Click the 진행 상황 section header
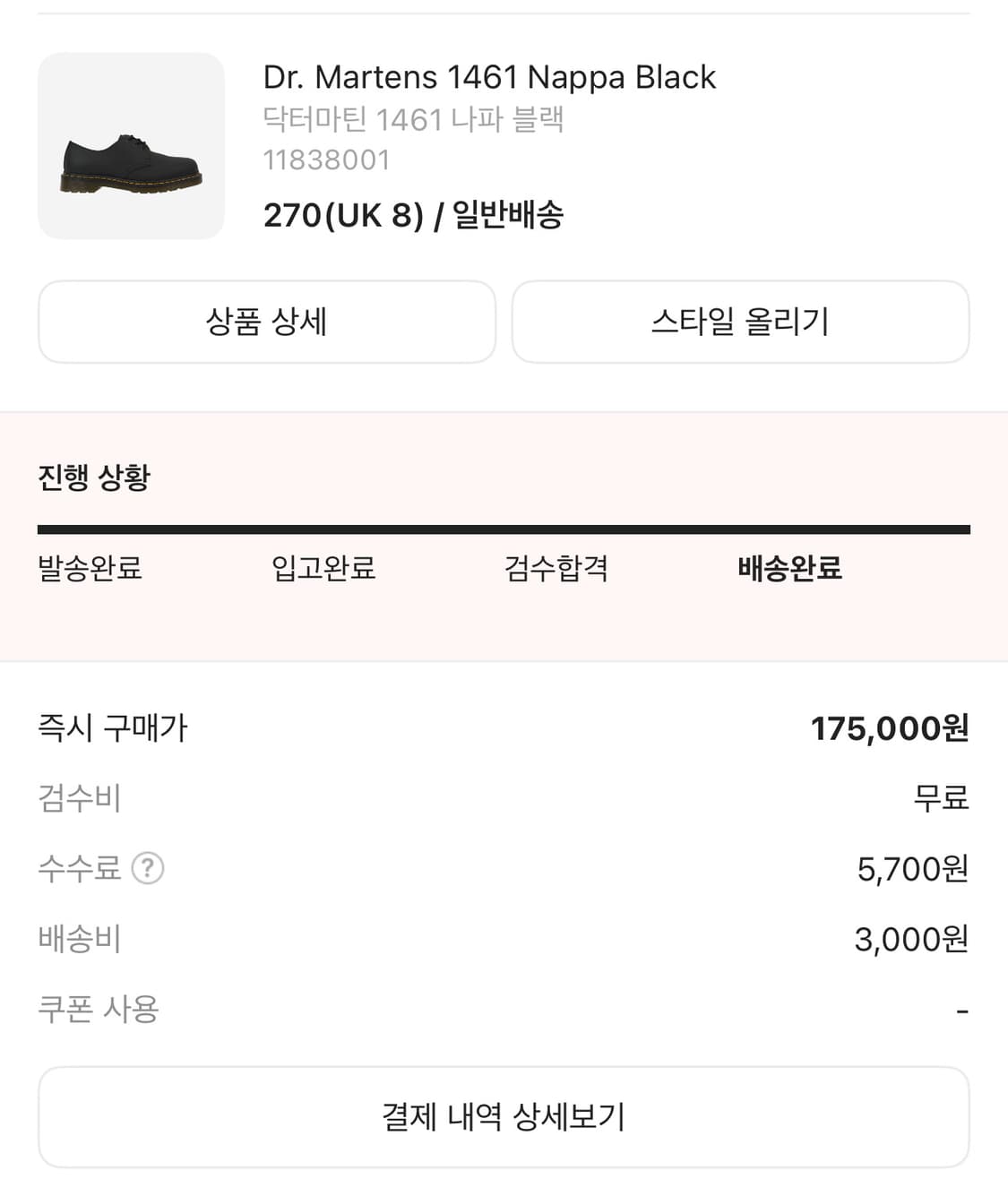This screenshot has height=1196, width=1008. click(93, 478)
